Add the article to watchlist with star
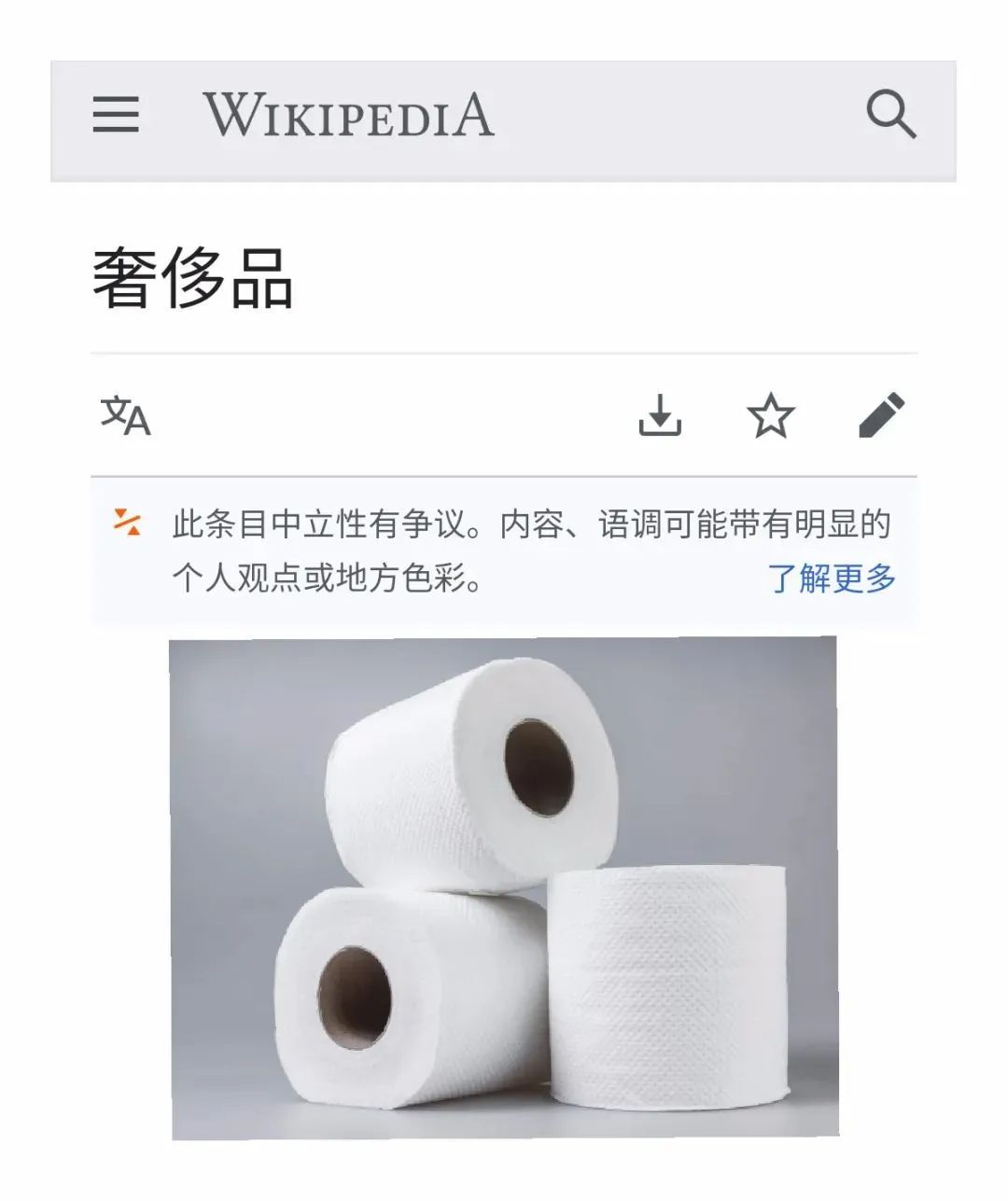Image resolution: width=1008 pixels, height=1201 pixels. click(x=771, y=415)
